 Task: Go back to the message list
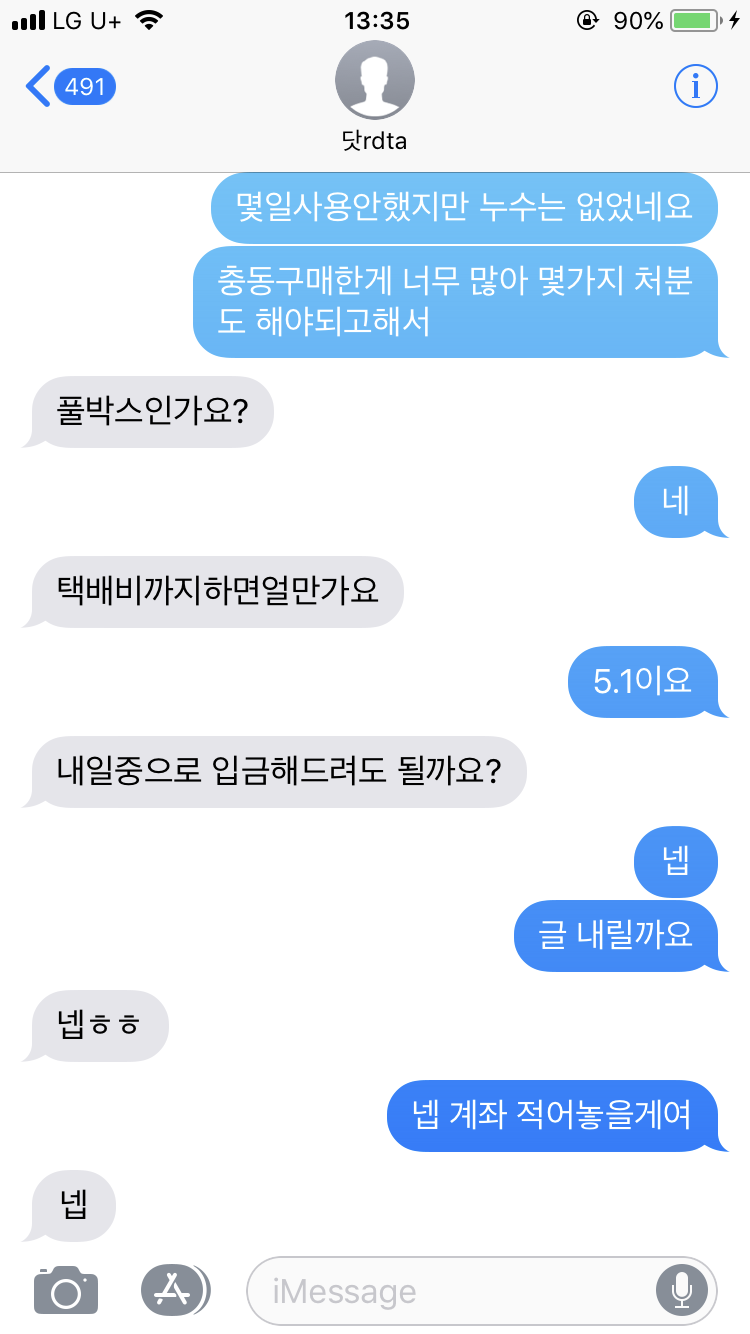[x=70, y=87]
